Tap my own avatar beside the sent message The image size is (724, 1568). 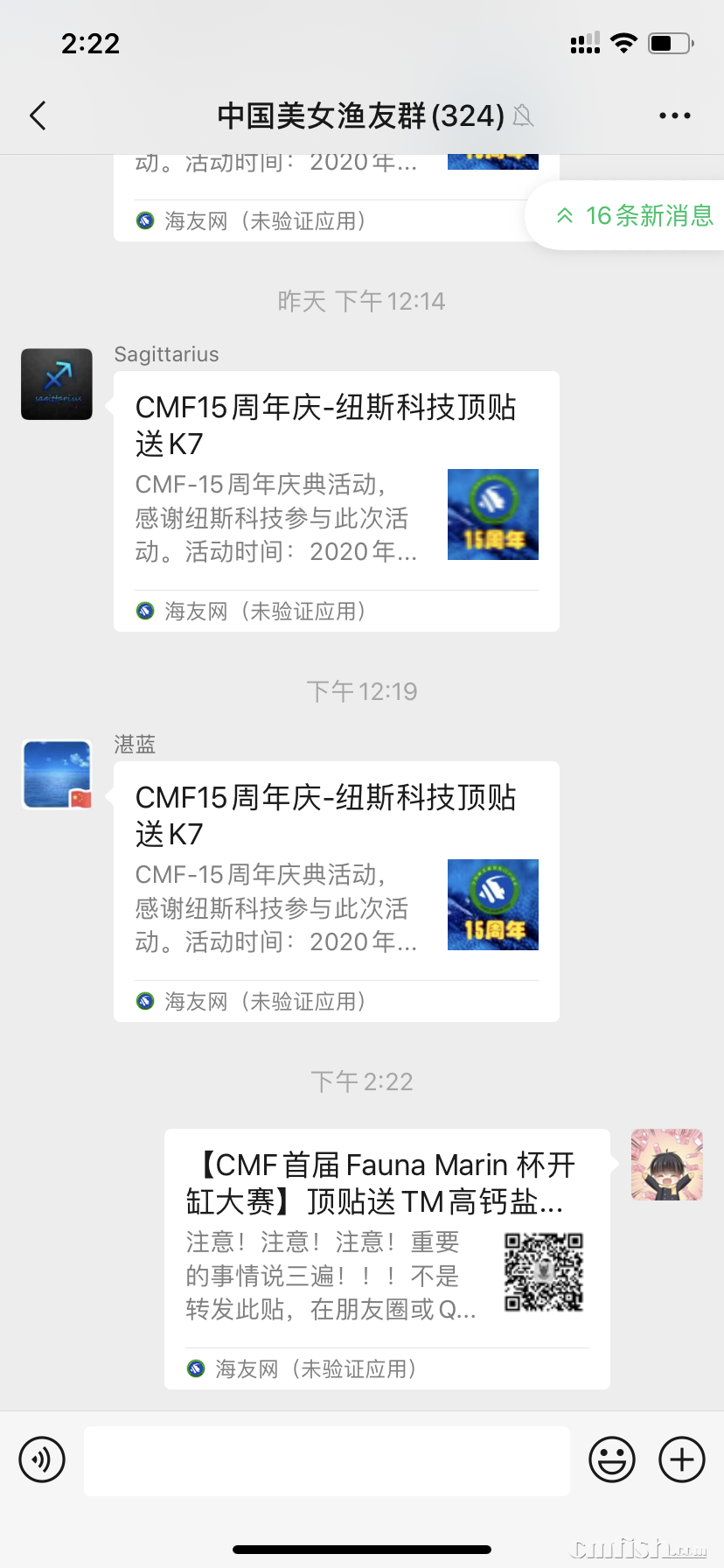[666, 1164]
